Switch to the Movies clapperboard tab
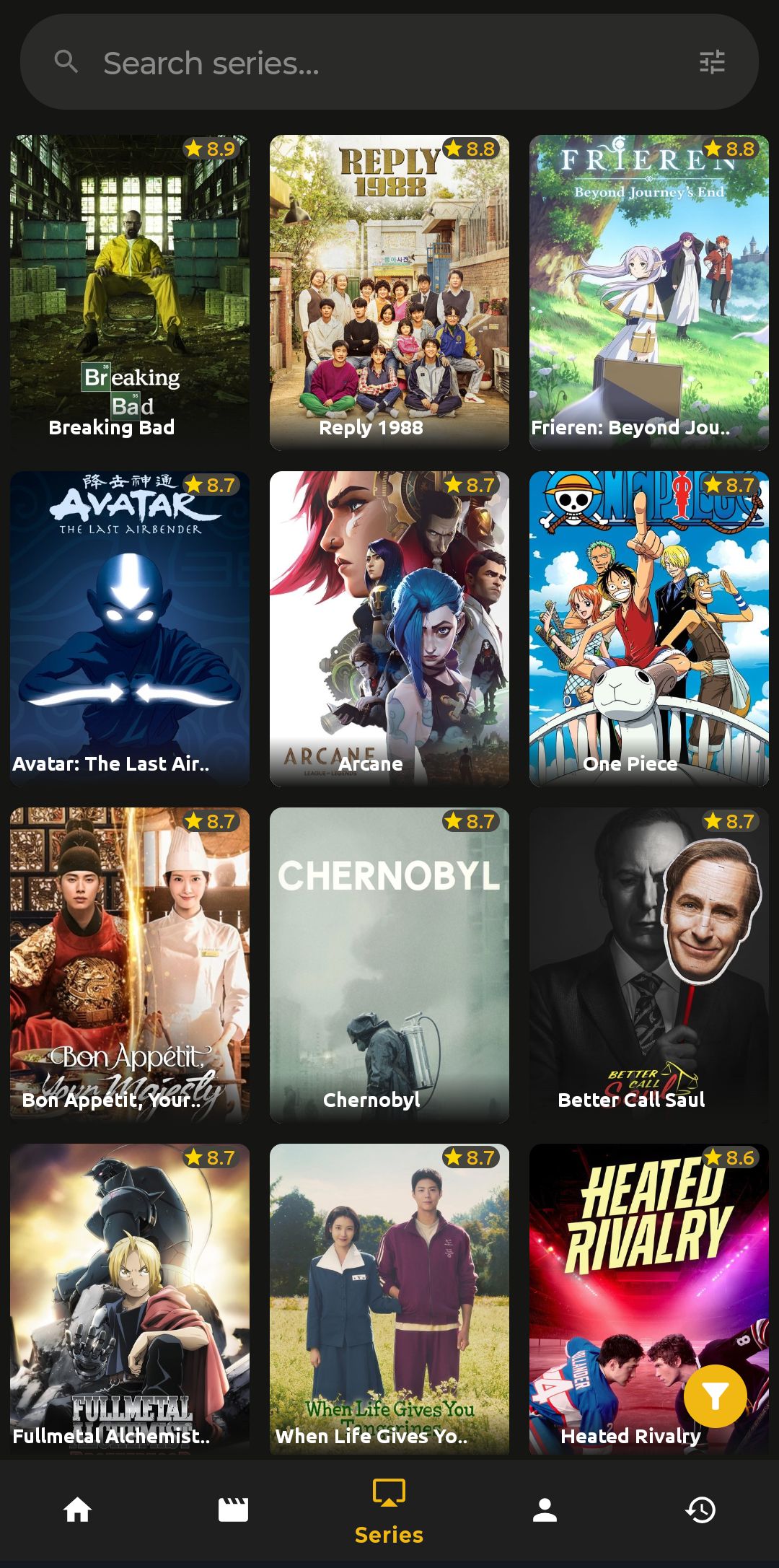 (x=233, y=1510)
